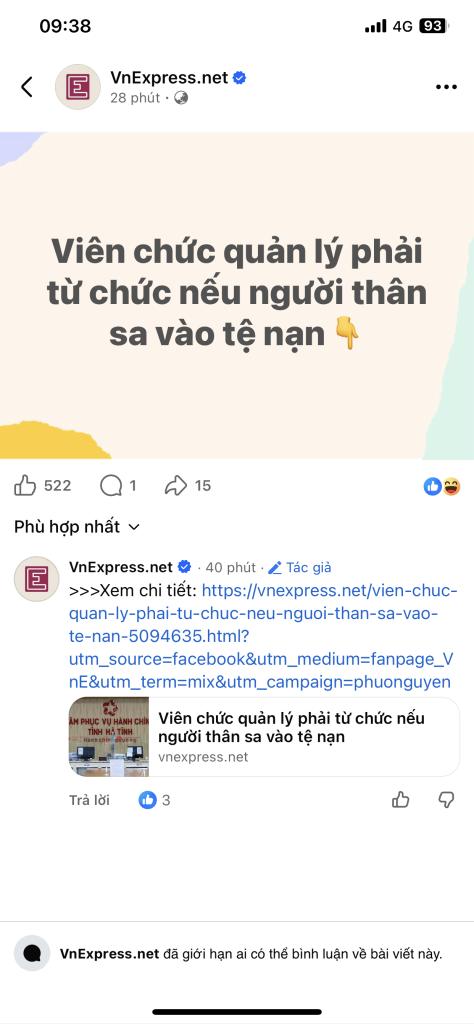Screen dimensions: 474x1024
Task: Open the commenter avatar of VnExpress.net comment
Action: pyautogui.click(x=37, y=579)
